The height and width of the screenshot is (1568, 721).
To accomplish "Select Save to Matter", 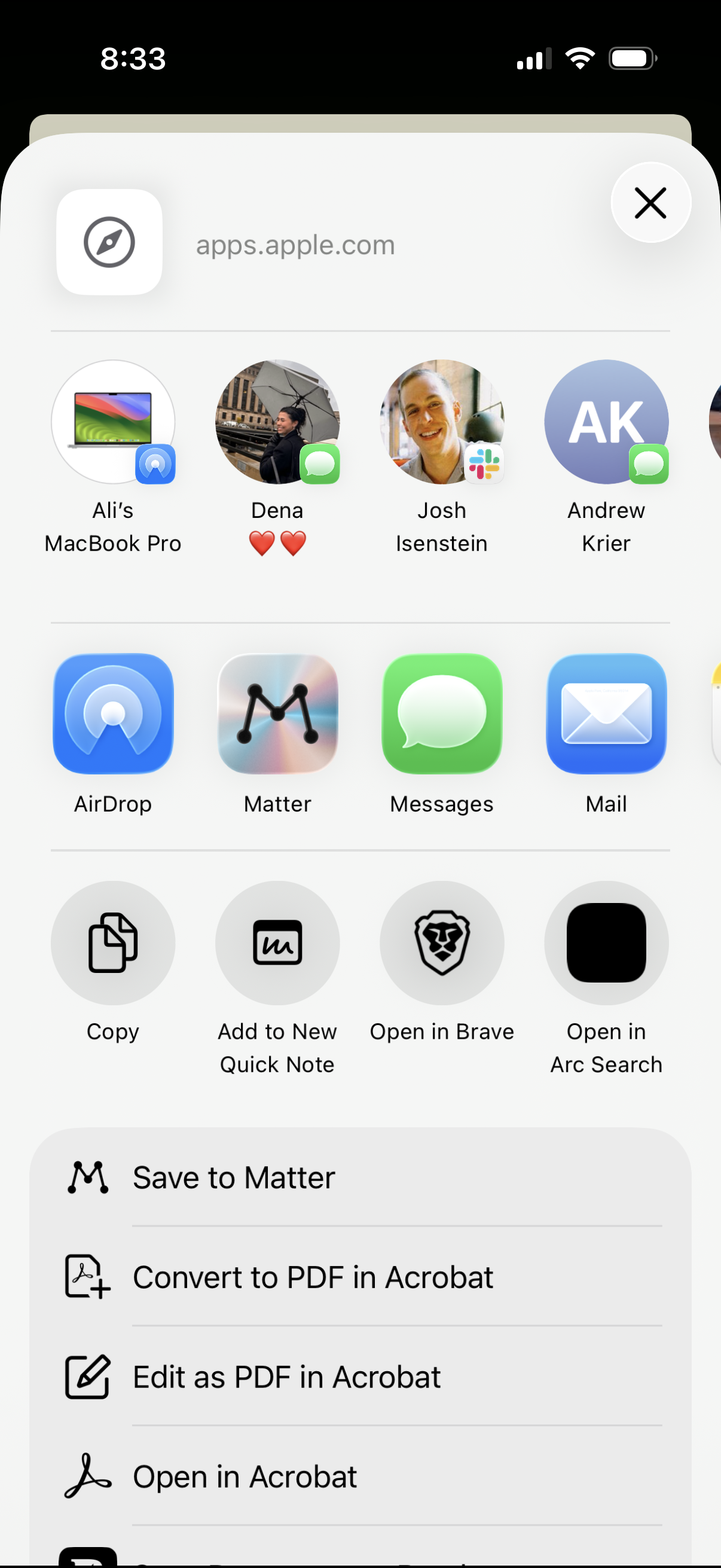I will click(x=360, y=1177).
